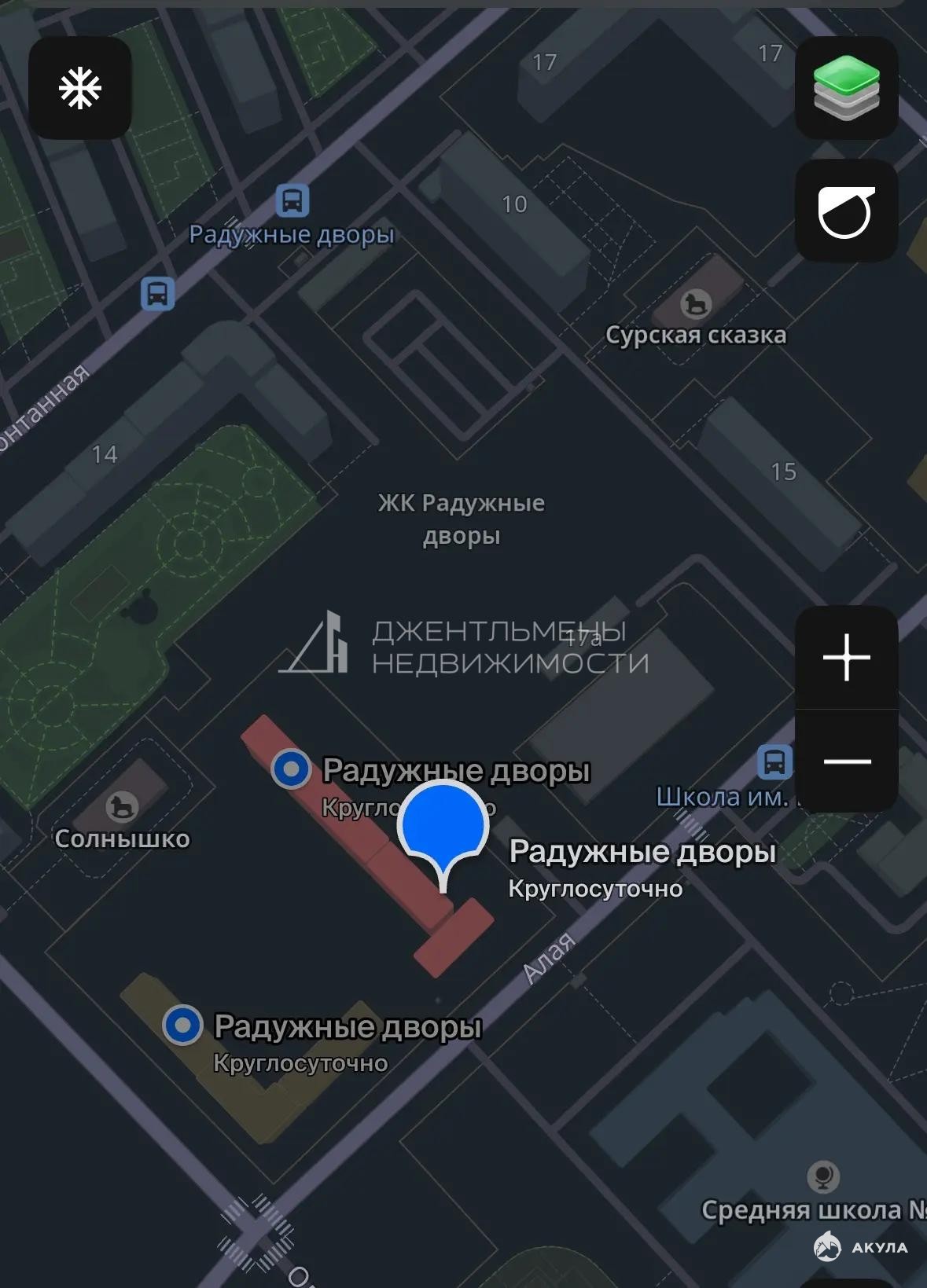Screen dimensions: 927x1288
Task: Select Радужные дворы marker on red building
Action: pyautogui.click(x=291, y=769)
